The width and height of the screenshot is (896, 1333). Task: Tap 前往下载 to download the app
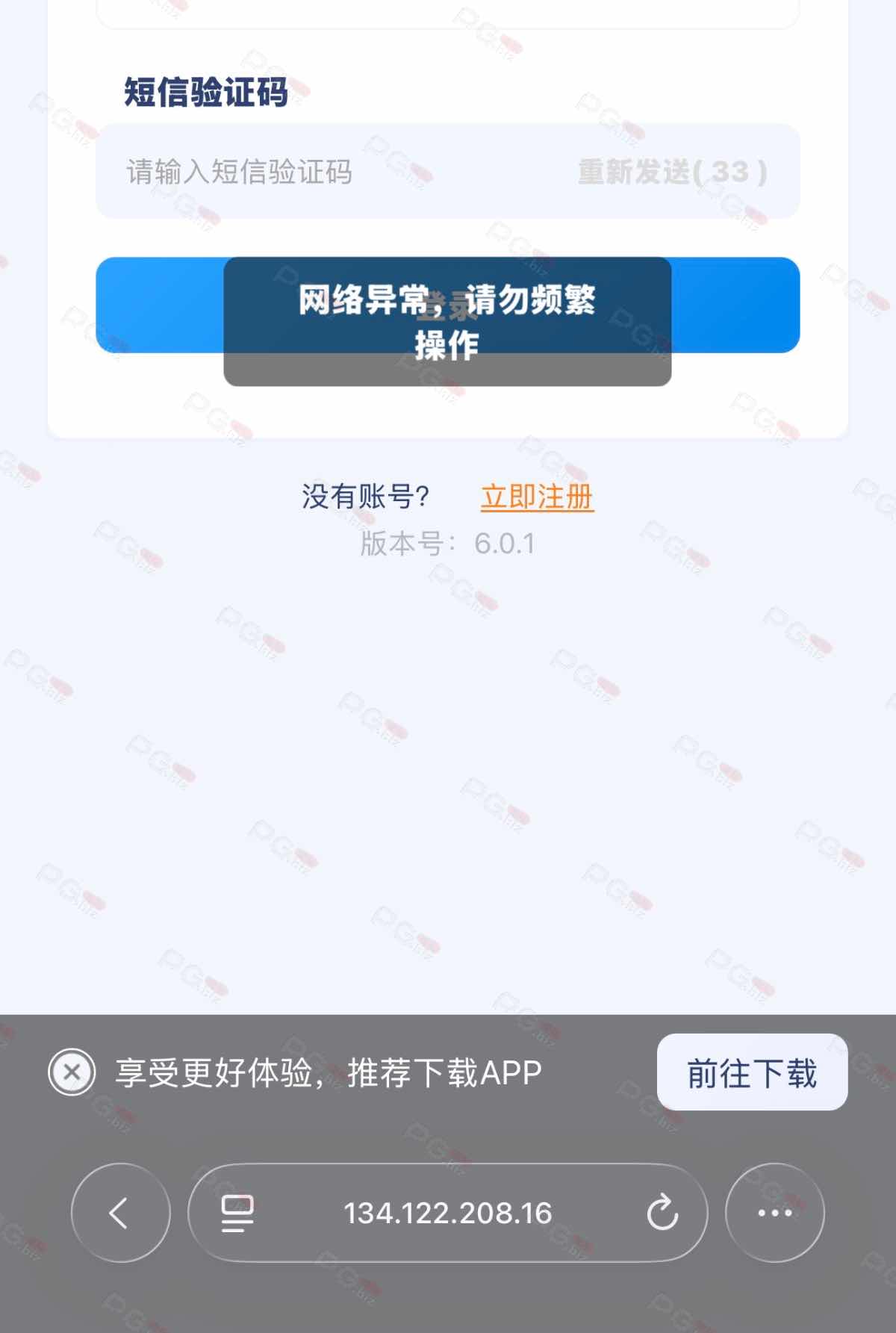click(x=752, y=1072)
